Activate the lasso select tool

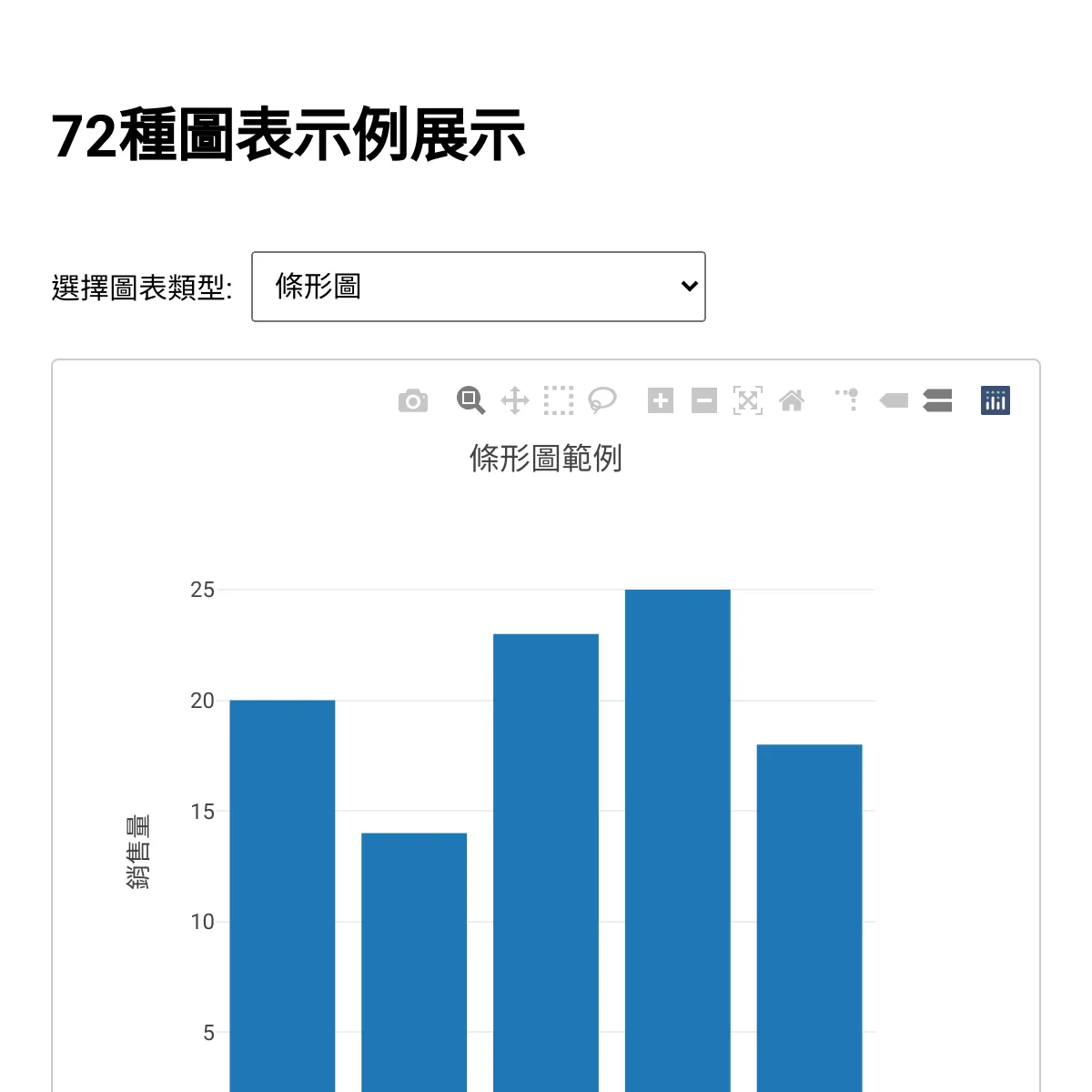[x=602, y=400]
